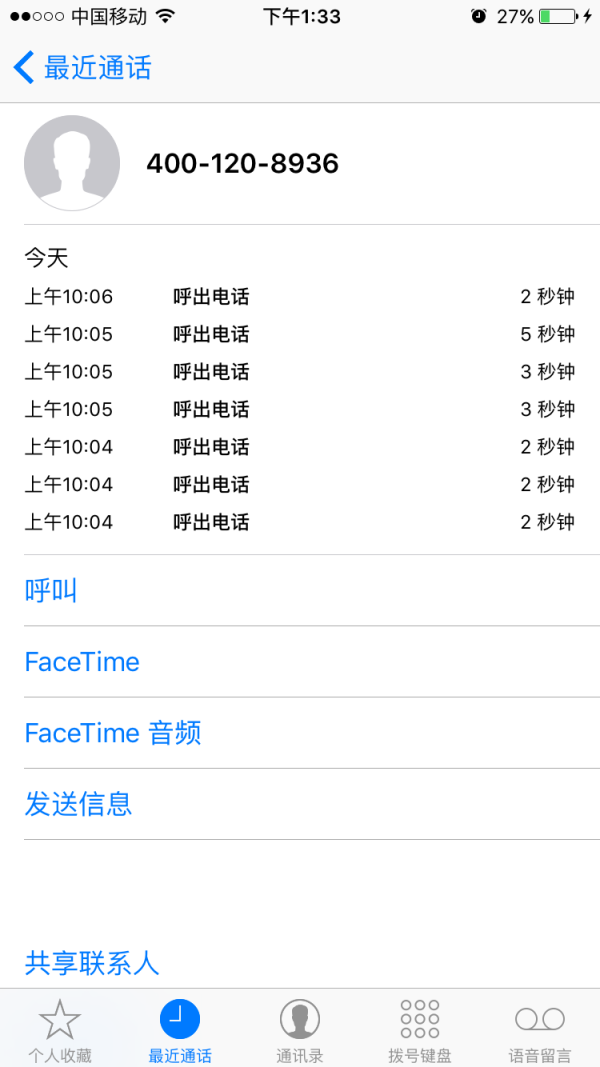600x1067 pixels.
Task: Start a FaceTime 音频 call
Action: pyautogui.click(x=113, y=733)
